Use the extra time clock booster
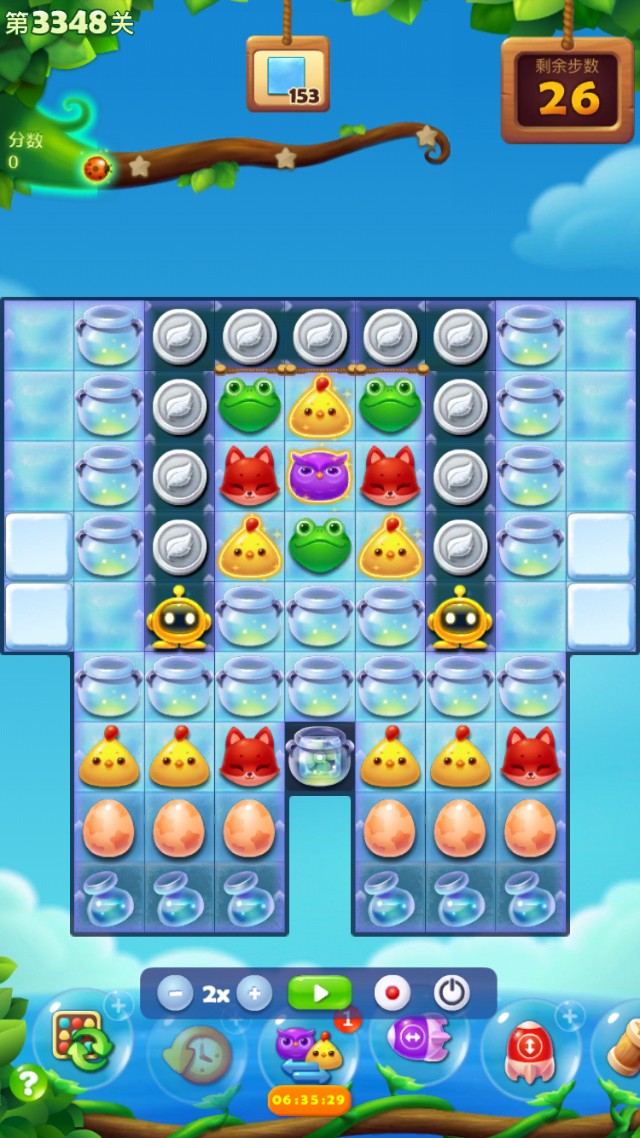 click(x=198, y=1052)
